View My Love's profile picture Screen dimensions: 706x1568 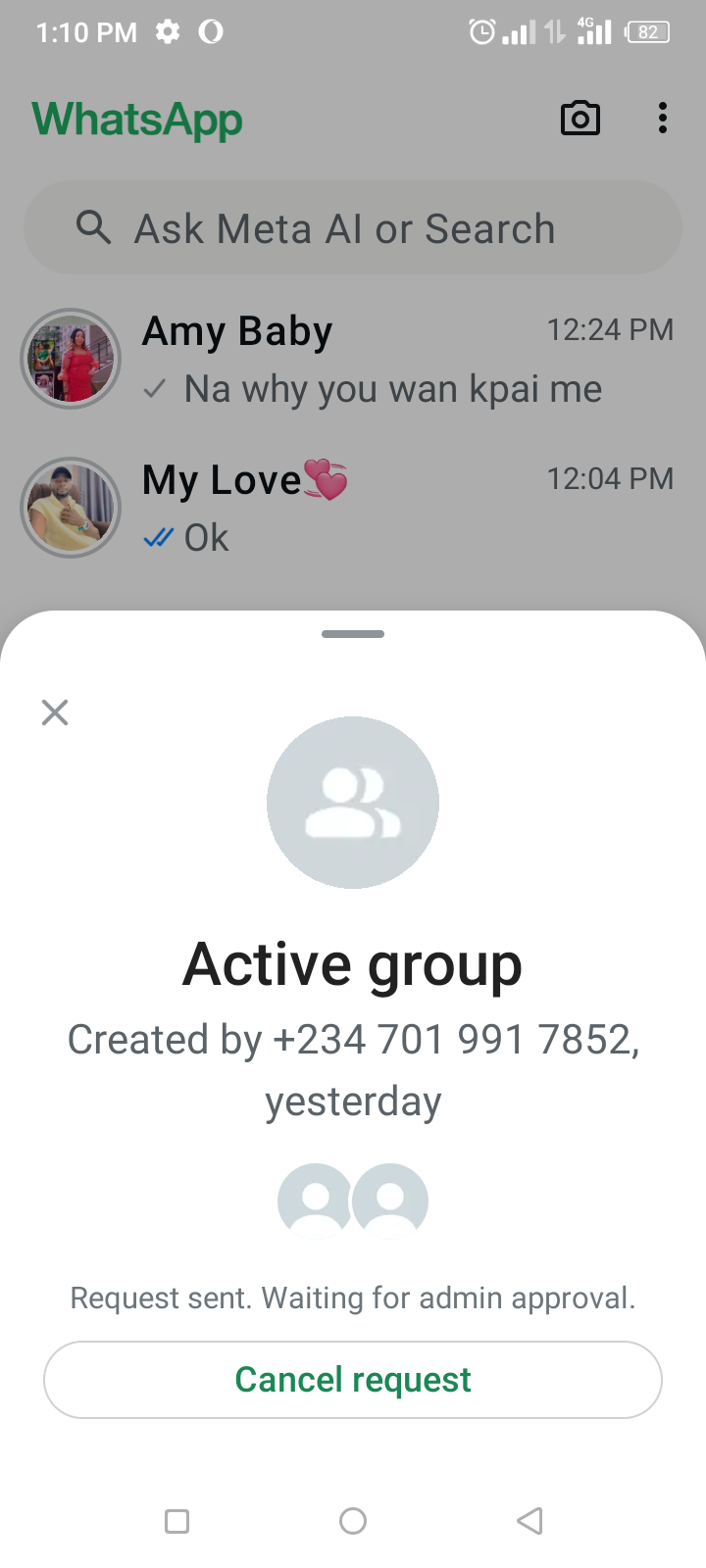(71, 508)
